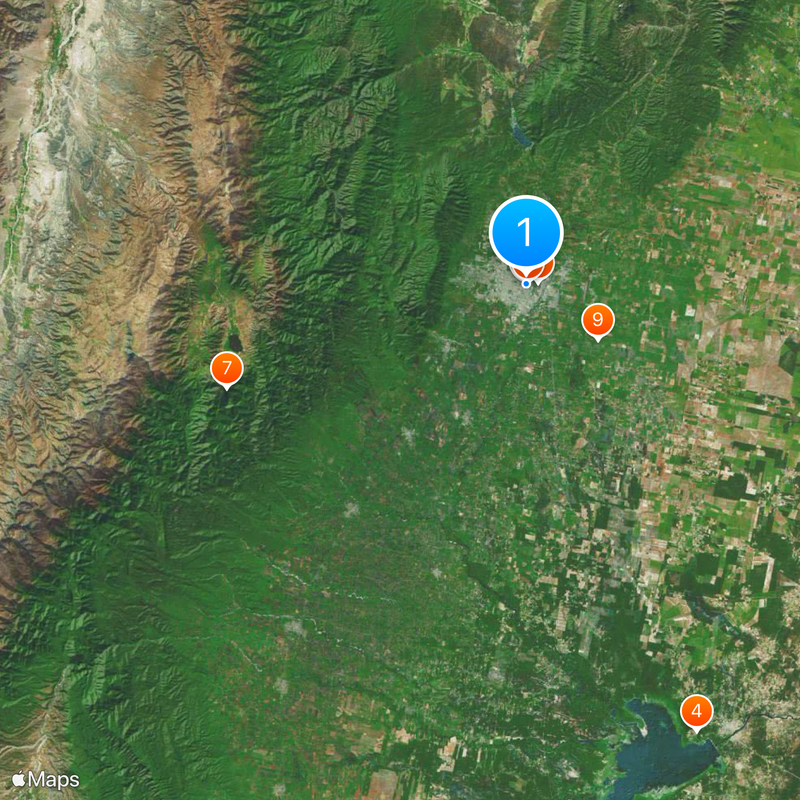Select the large blue pin numbered 1
This screenshot has height=800, width=800.
(x=526, y=232)
